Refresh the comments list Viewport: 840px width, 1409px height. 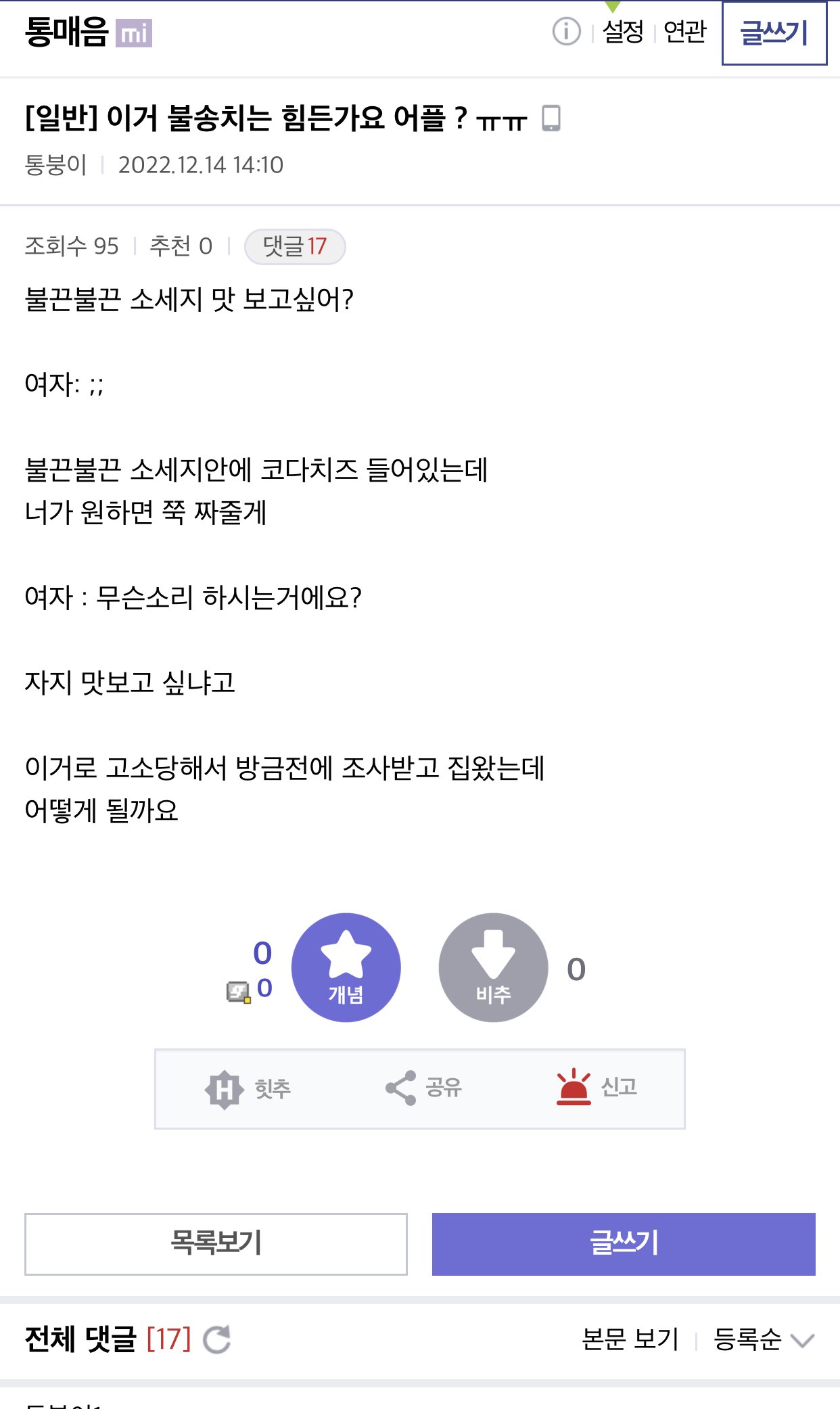217,1339
